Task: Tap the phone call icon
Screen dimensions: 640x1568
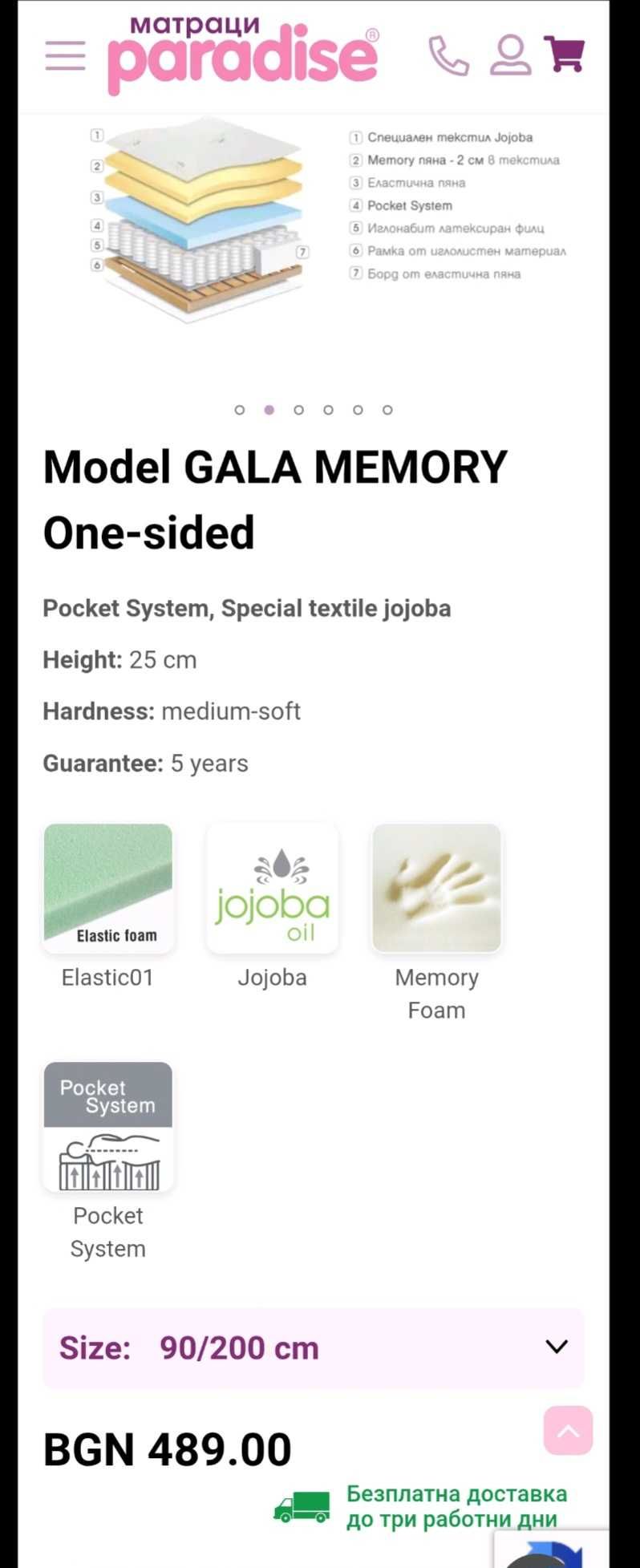Action: click(x=448, y=55)
